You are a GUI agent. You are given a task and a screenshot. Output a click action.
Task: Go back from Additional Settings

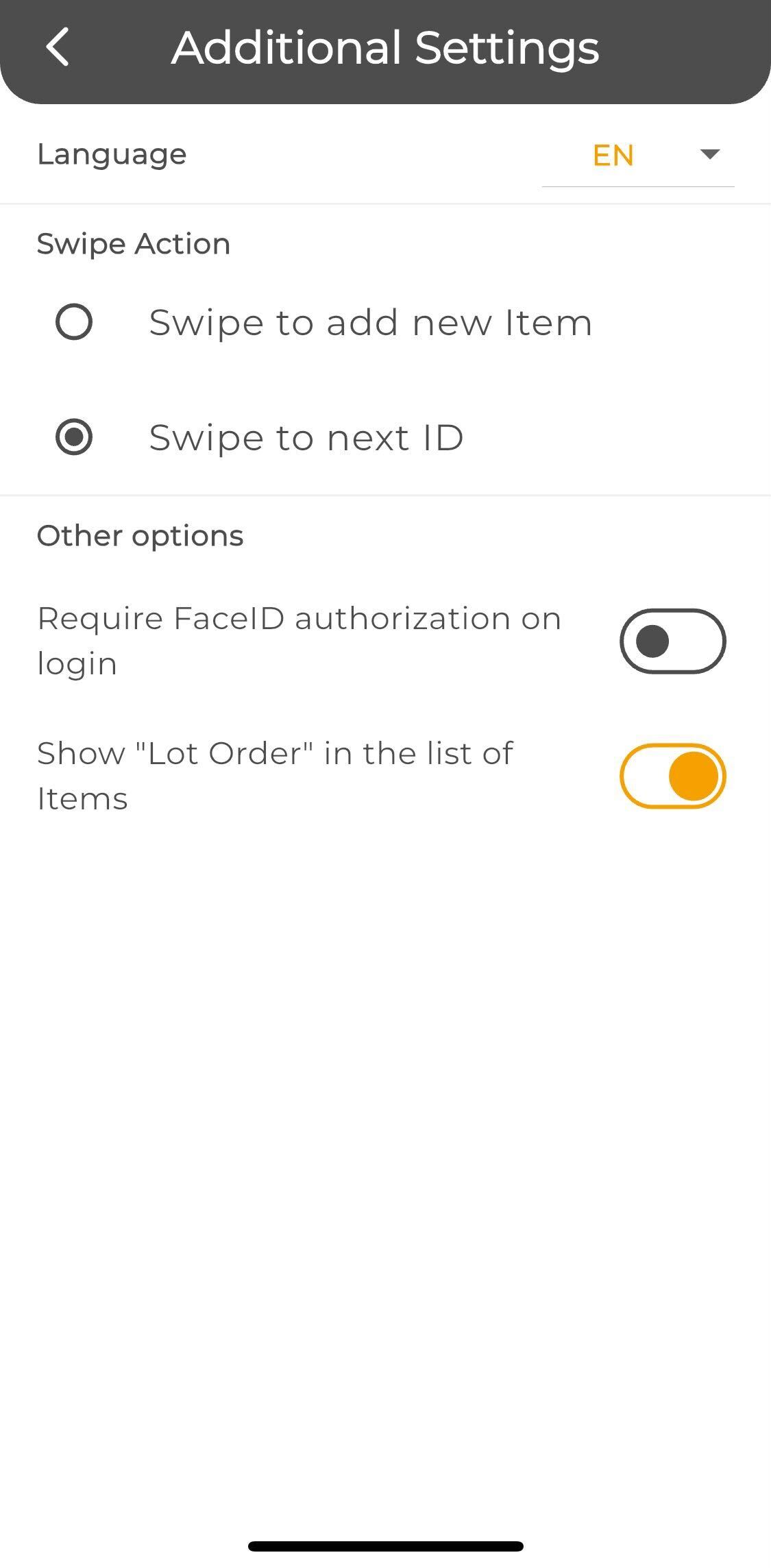point(58,47)
